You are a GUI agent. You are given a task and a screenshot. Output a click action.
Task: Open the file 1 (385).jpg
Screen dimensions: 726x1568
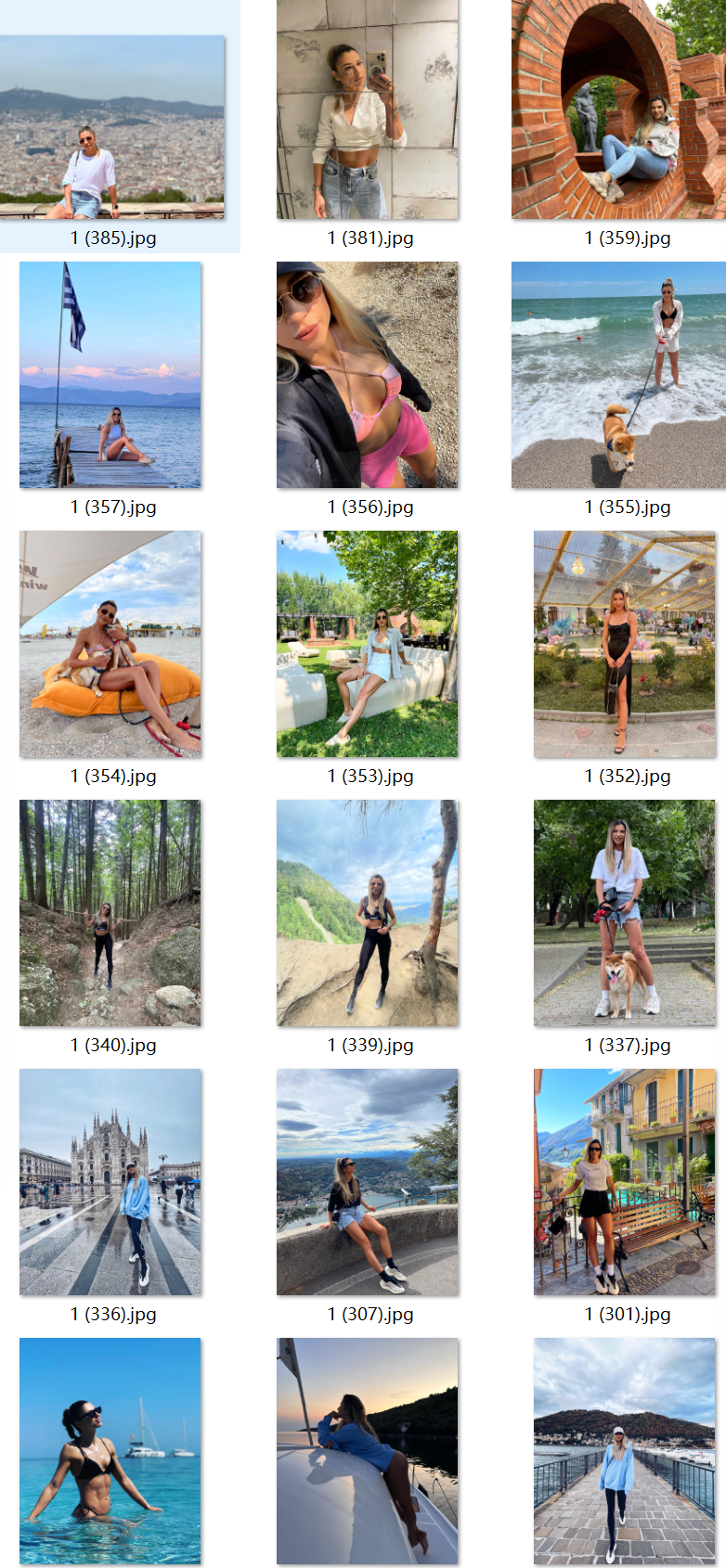click(x=112, y=127)
